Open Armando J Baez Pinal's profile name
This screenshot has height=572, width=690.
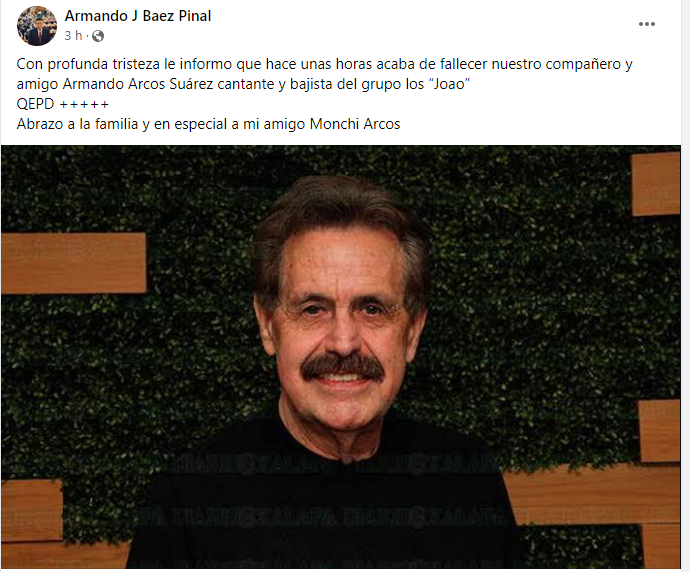[x=137, y=16]
